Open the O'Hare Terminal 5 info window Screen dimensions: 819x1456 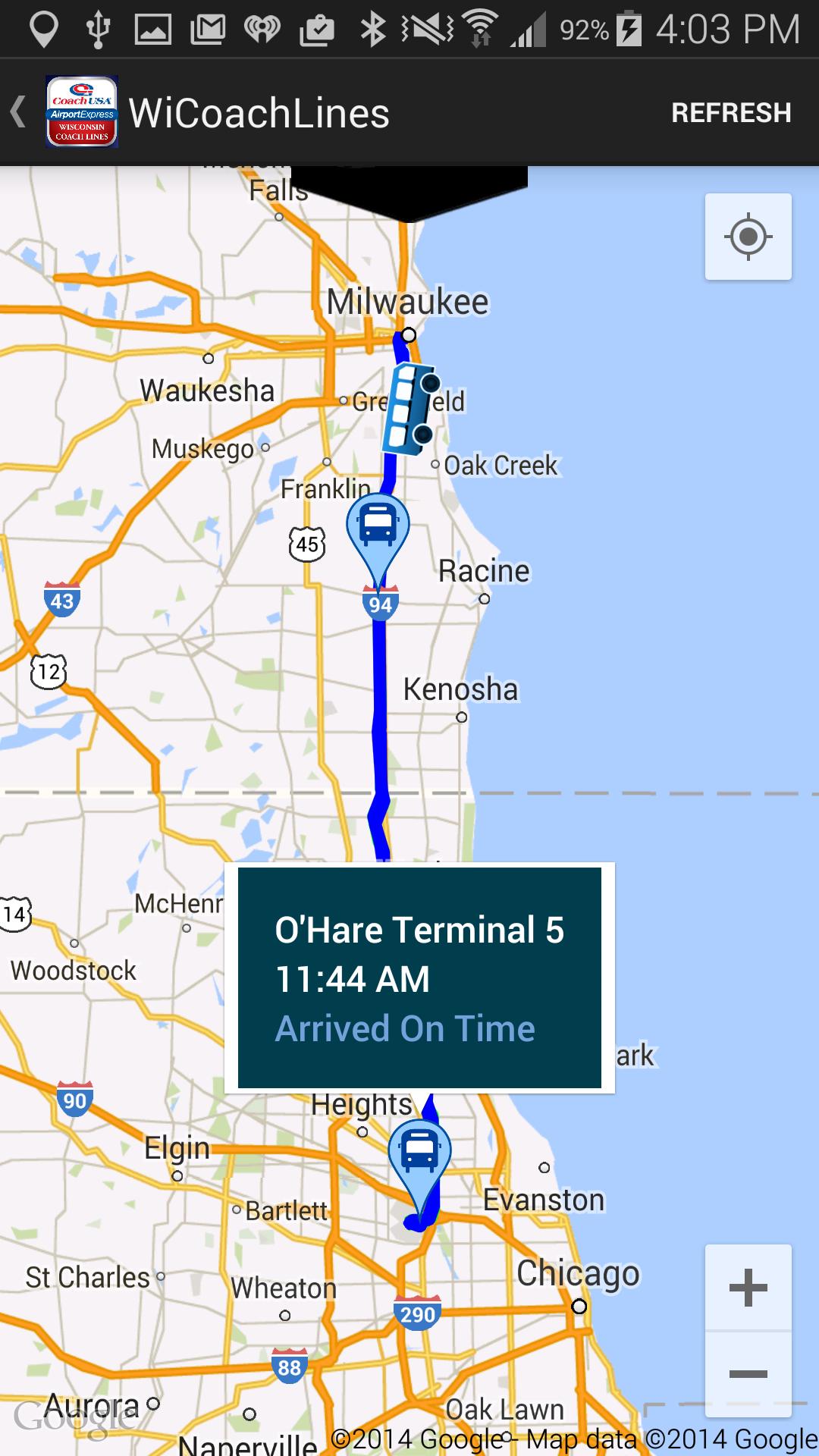coord(419,978)
